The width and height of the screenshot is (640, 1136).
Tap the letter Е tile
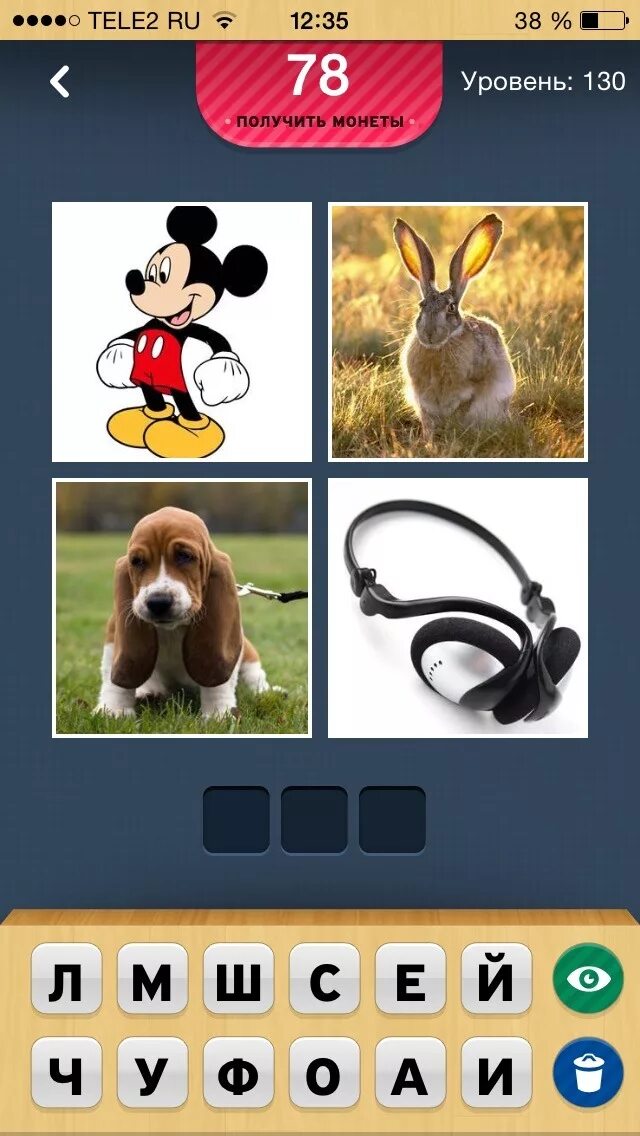410,979
